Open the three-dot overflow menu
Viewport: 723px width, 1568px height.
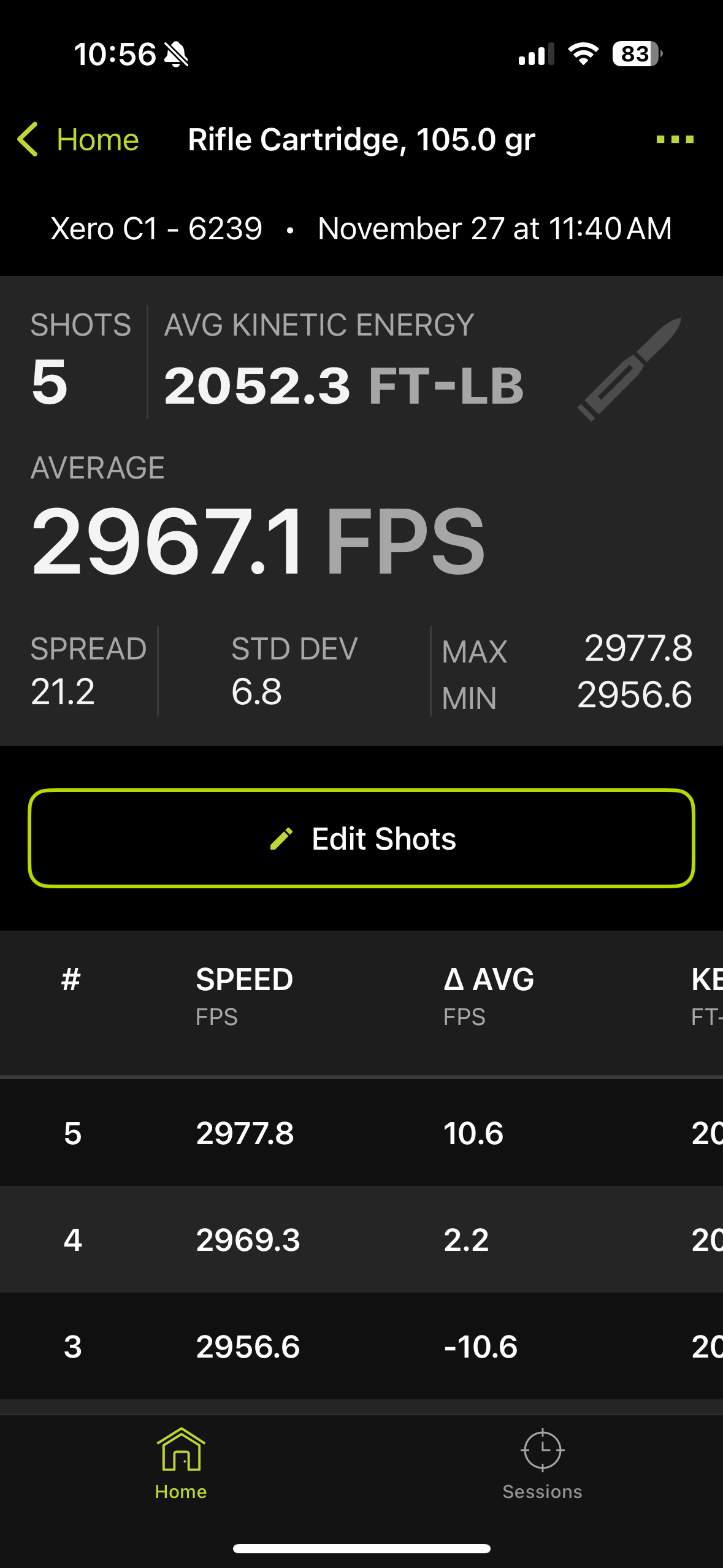pos(675,139)
